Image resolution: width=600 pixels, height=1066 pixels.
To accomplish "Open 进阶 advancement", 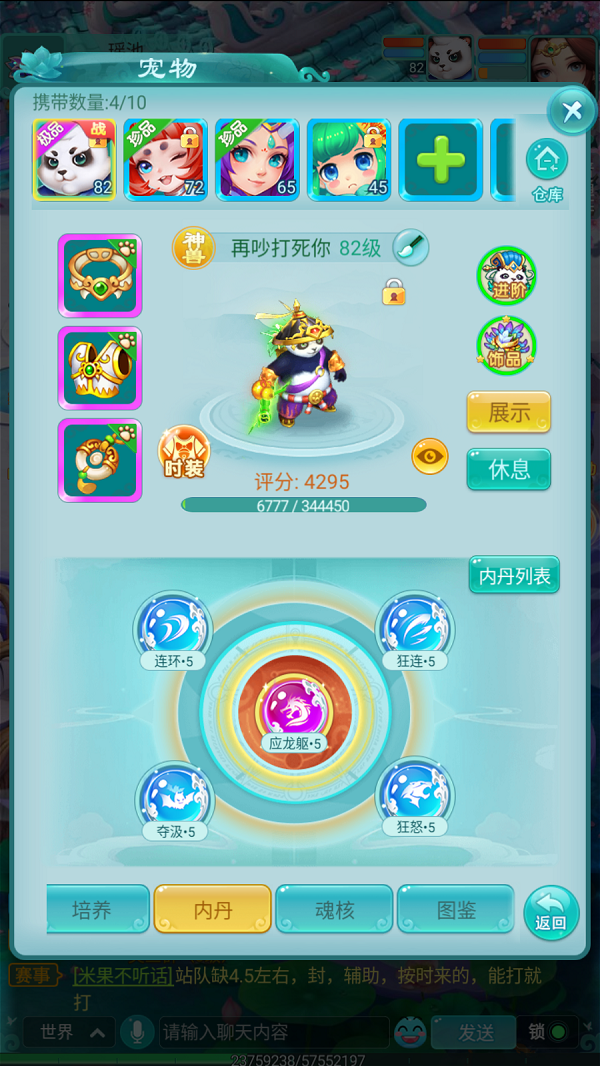I will click(506, 276).
